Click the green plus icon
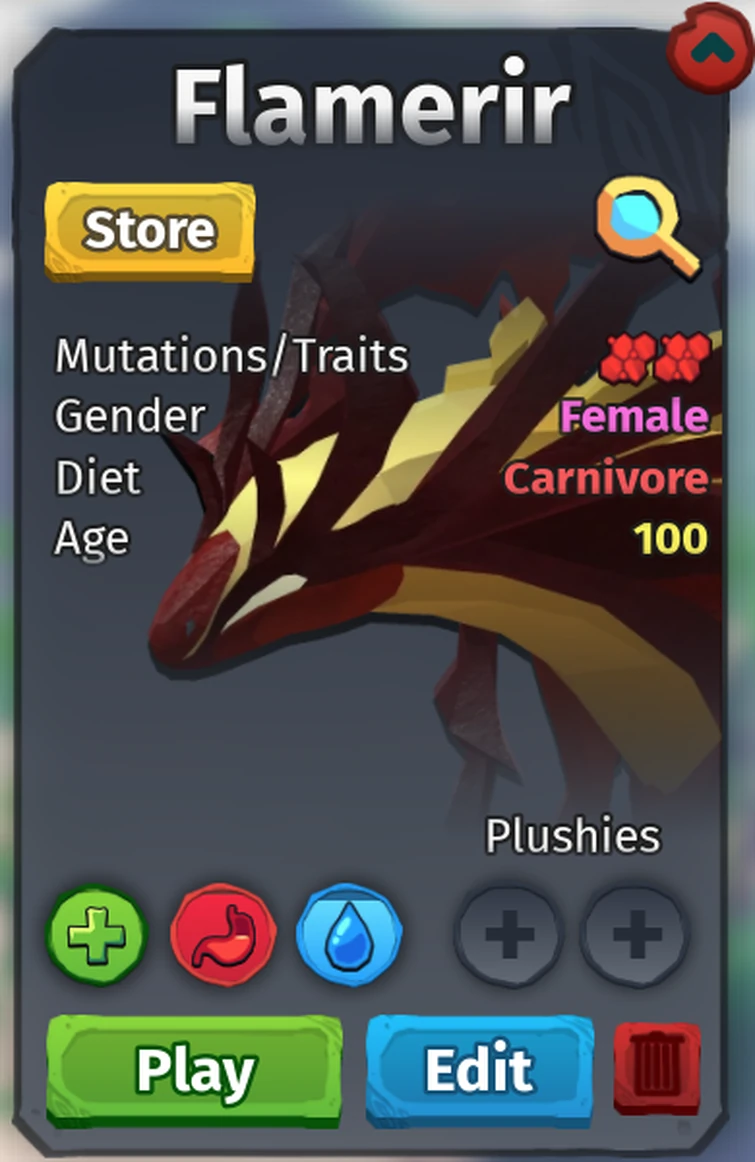Image resolution: width=755 pixels, height=1162 pixels. (95, 935)
